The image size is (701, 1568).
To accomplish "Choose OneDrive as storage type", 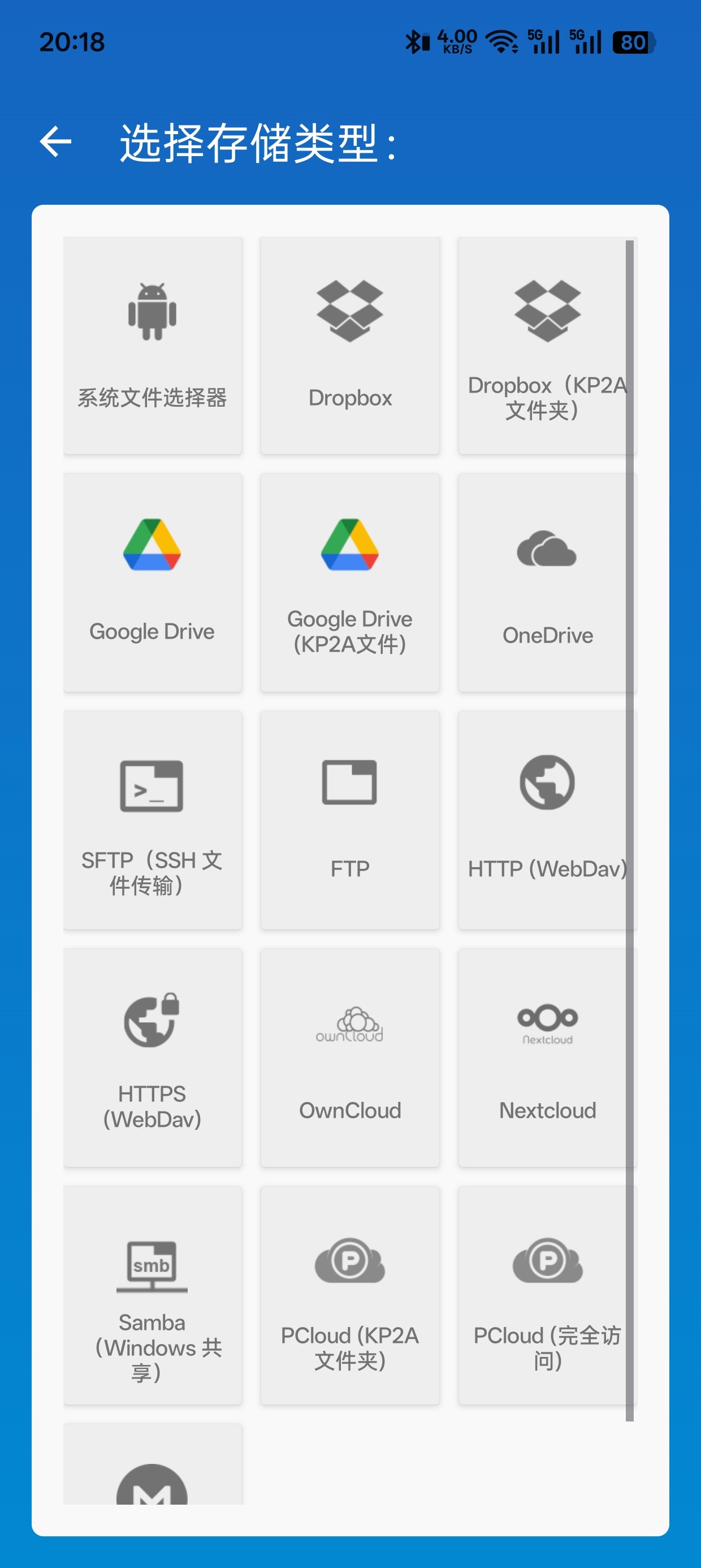I will pos(547,582).
